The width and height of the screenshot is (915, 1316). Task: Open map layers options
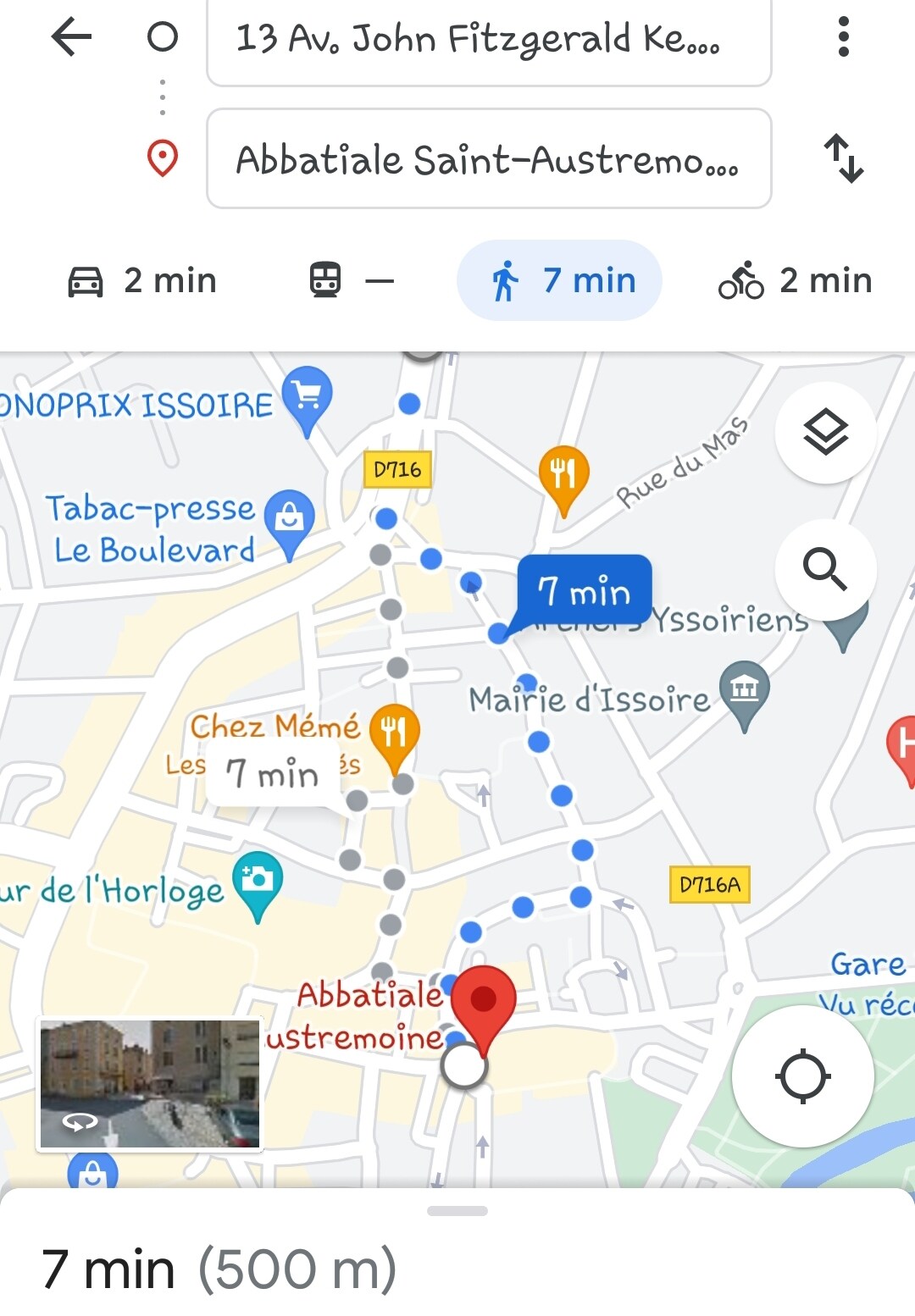[x=825, y=433]
